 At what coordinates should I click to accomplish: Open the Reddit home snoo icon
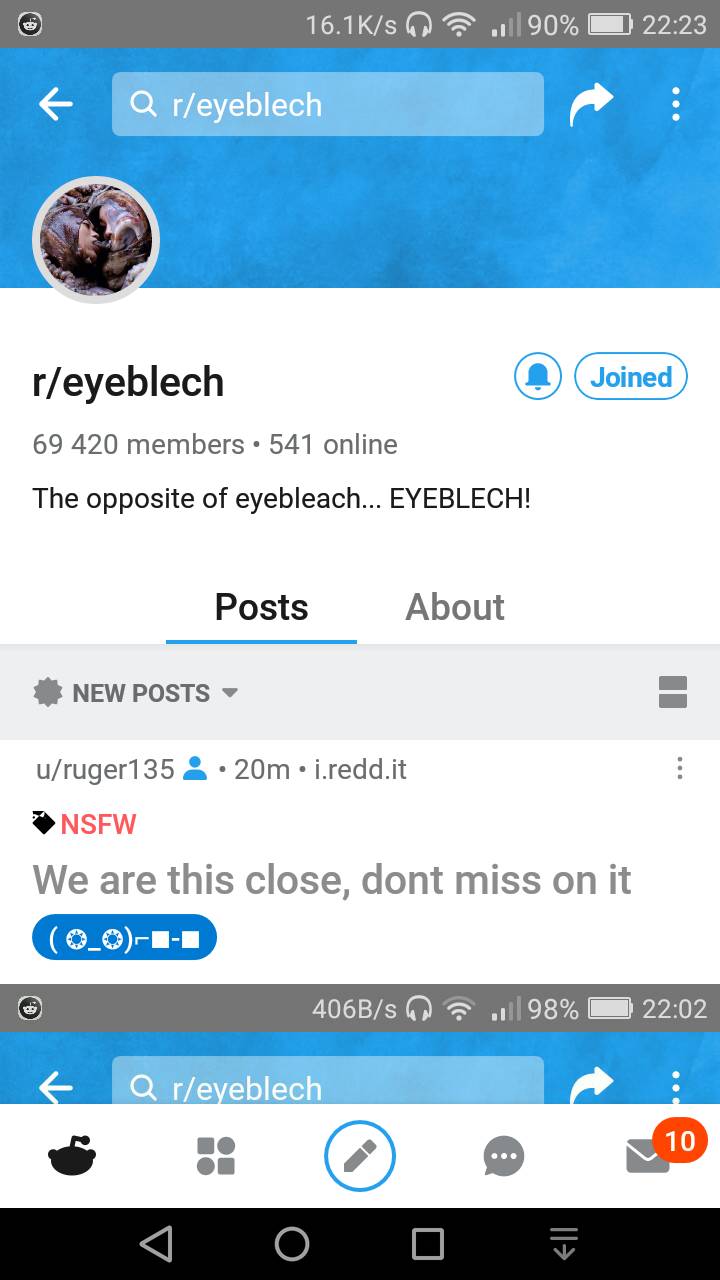click(x=72, y=1156)
